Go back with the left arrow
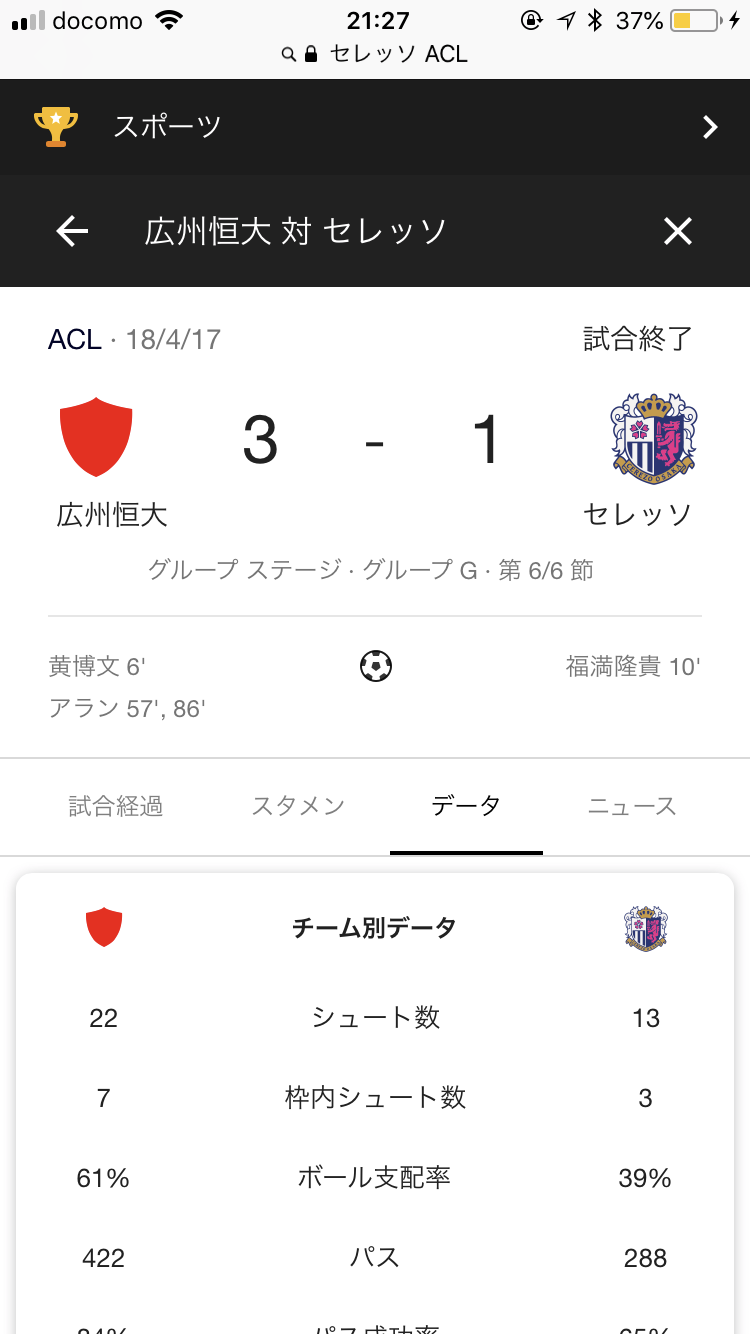Viewport: 750px width, 1334px height. point(72,232)
